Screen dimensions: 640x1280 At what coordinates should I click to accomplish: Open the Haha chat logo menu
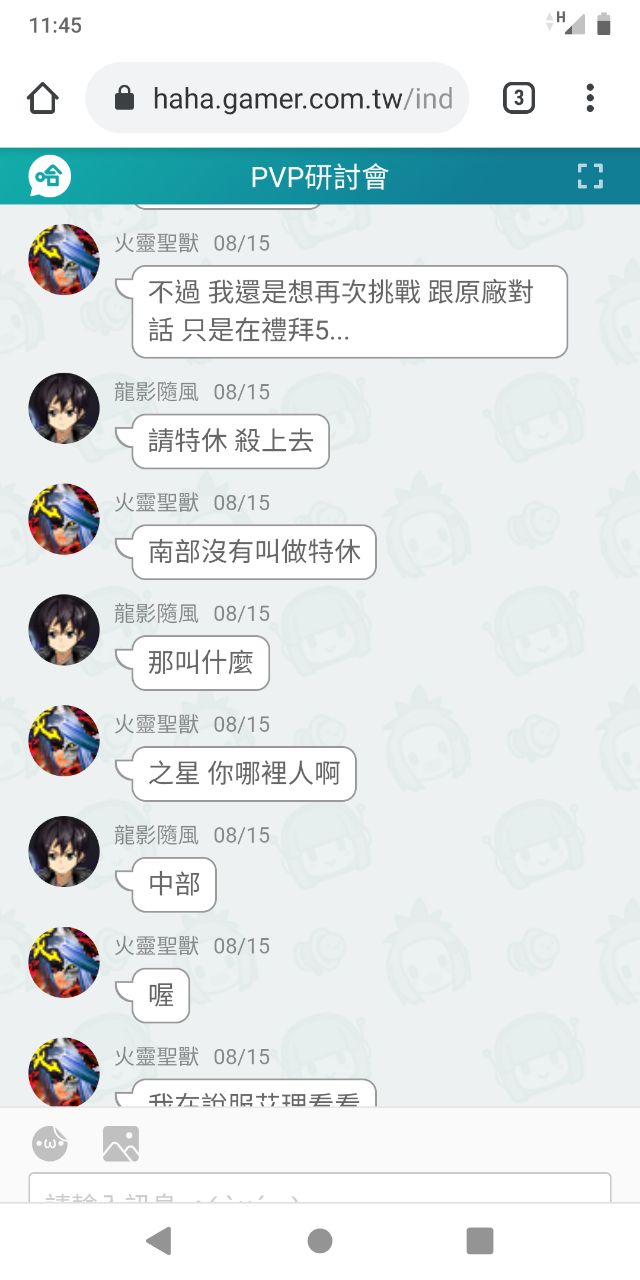click(49, 177)
